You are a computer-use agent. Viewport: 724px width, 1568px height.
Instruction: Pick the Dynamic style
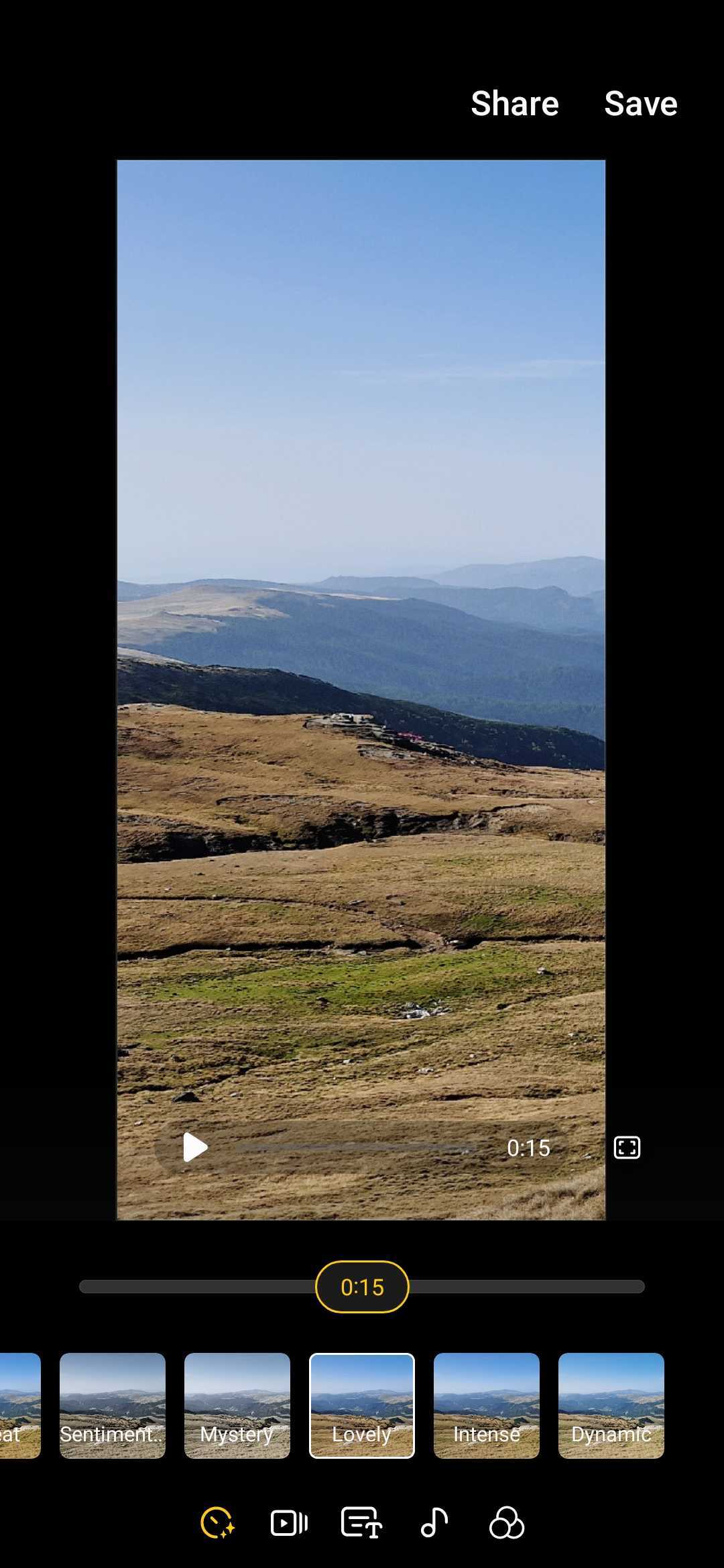(611, 1405)
